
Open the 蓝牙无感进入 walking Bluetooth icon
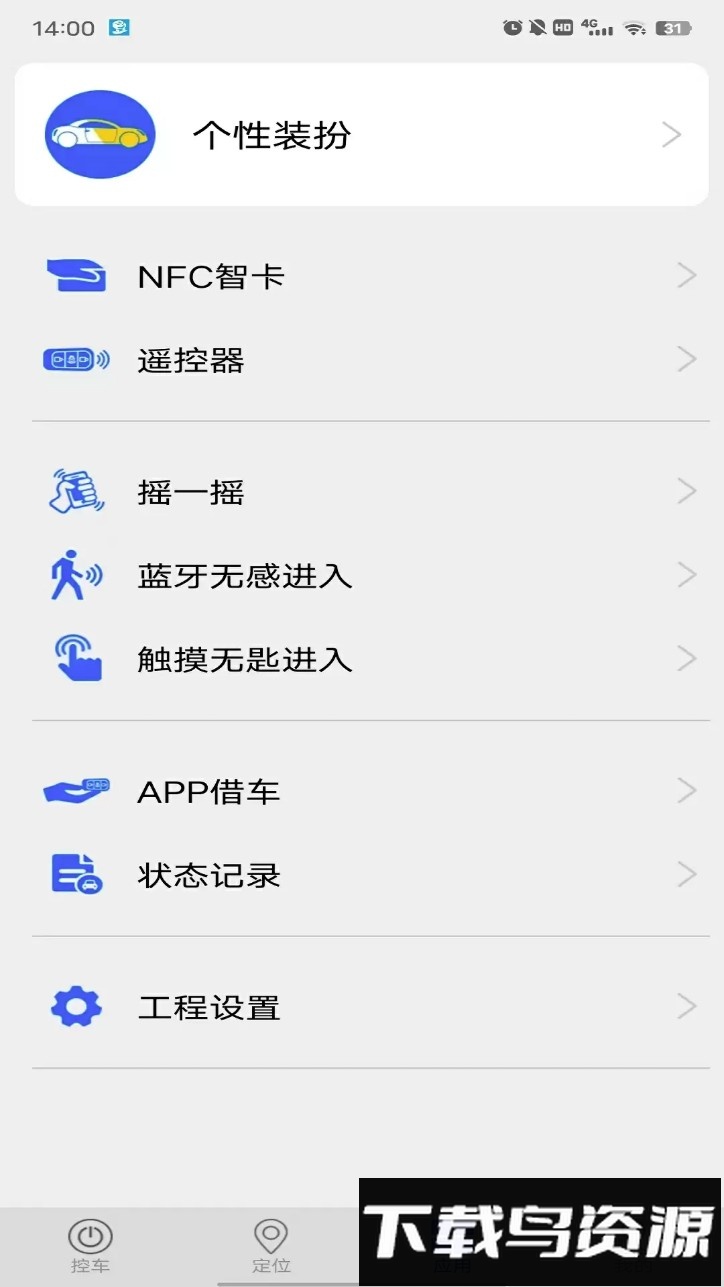[x=72, y=574]
